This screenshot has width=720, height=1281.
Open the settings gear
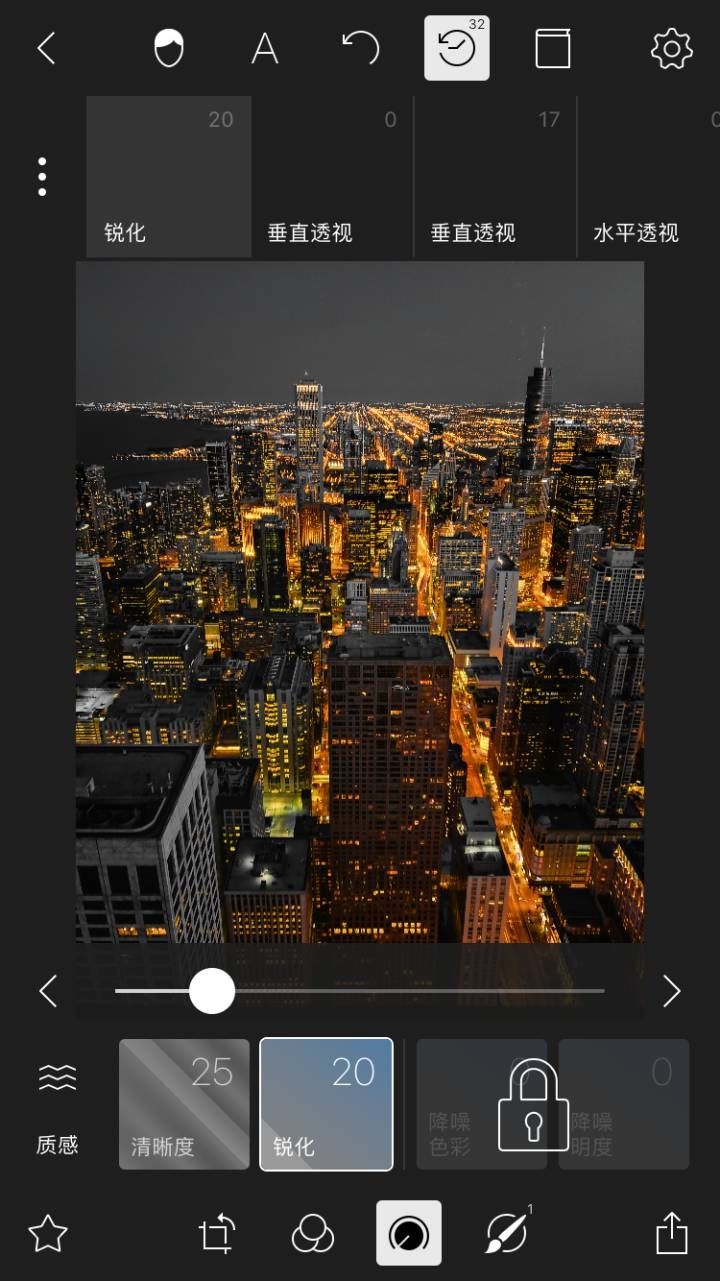pyautogui.click(x=671, y=48)
